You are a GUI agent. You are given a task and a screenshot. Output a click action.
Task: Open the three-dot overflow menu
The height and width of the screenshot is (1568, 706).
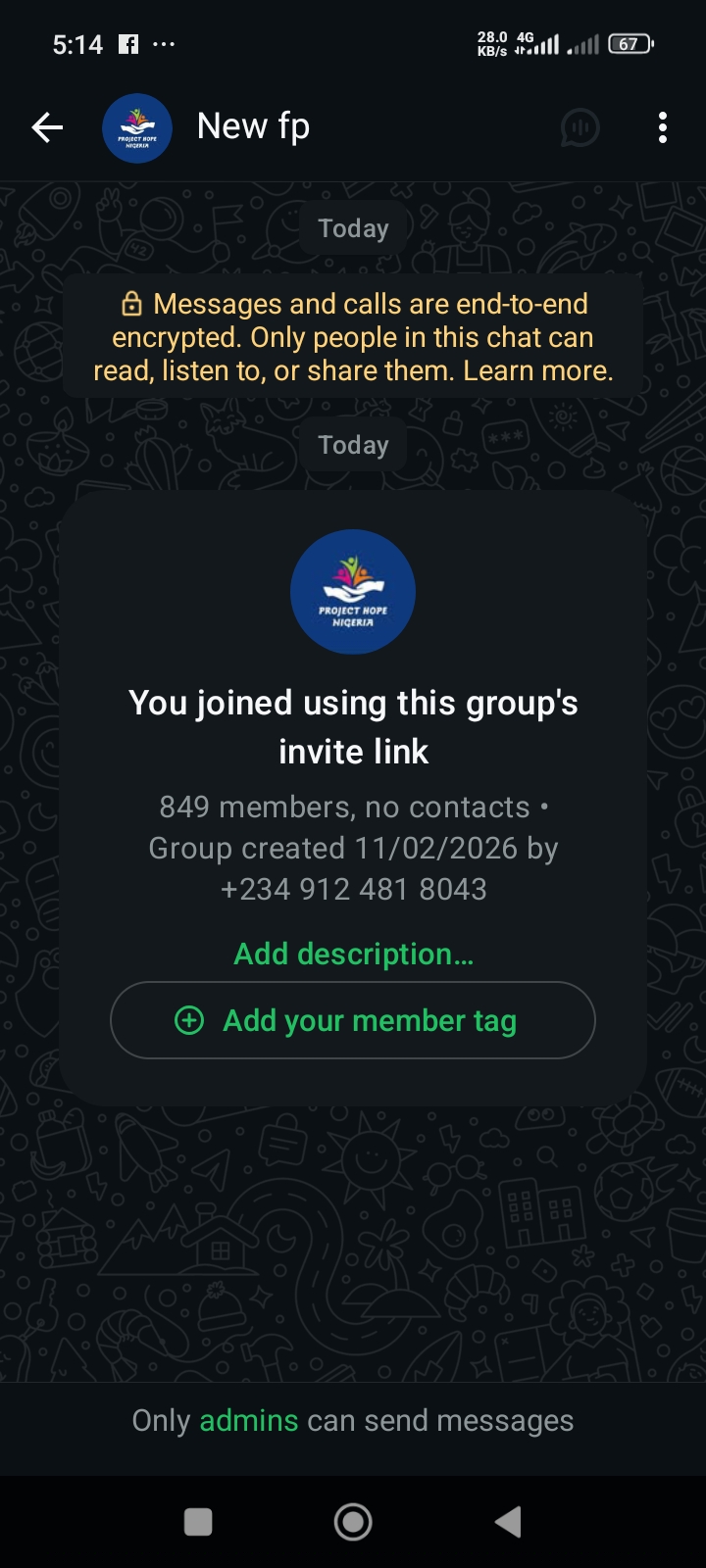point(663,127)
